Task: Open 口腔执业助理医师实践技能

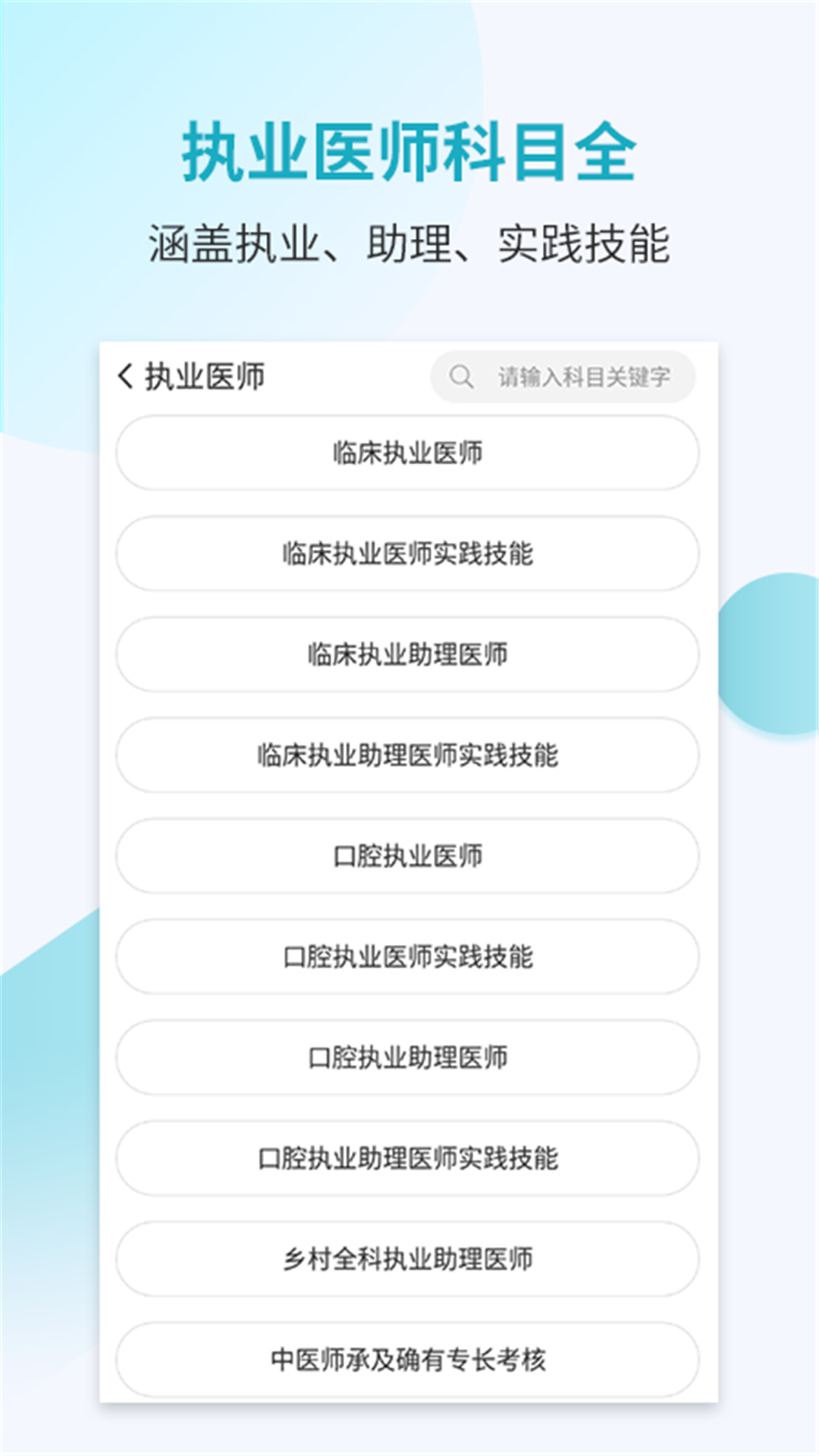Action: pyautogui.click(x=409, y=1158)
